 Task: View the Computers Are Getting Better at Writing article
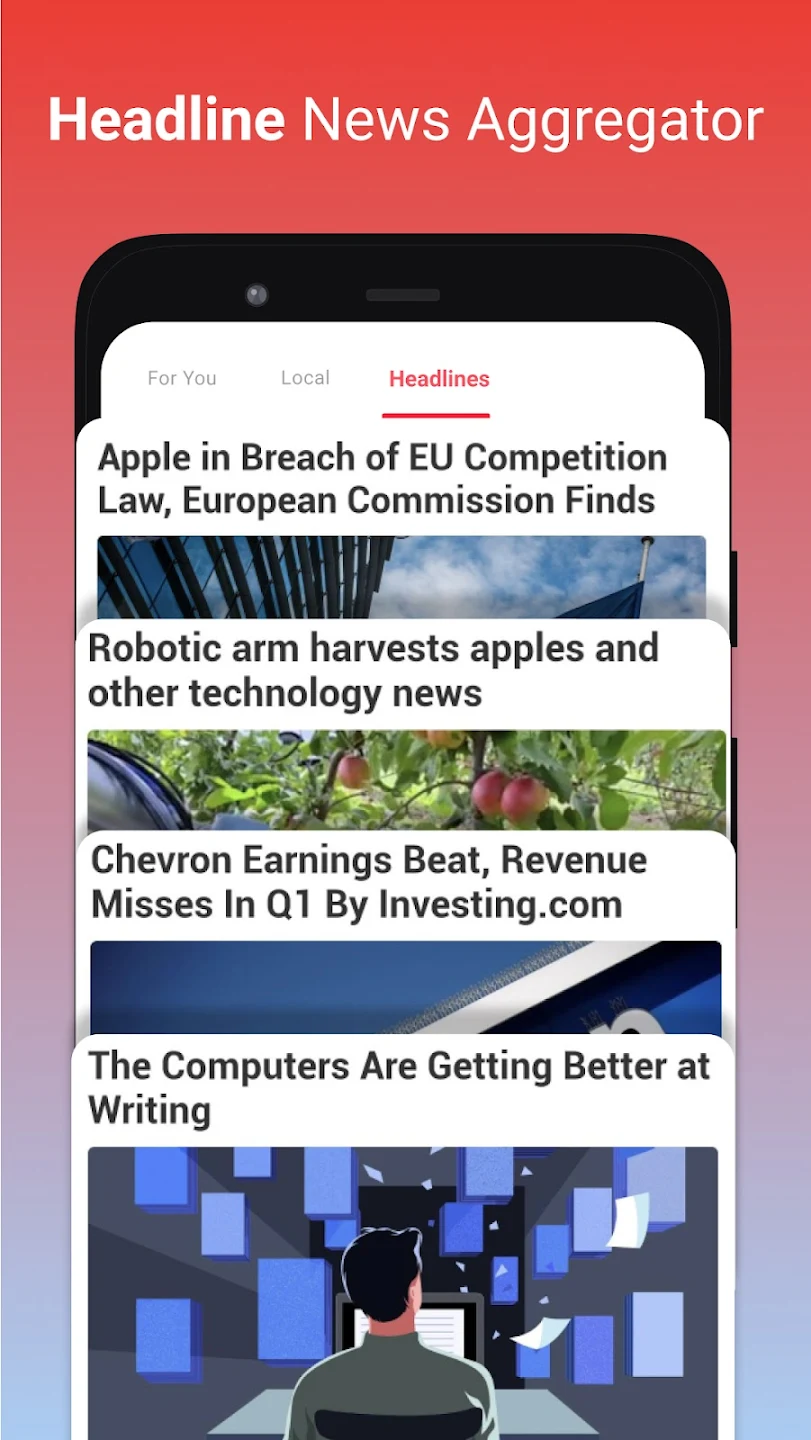399,1087
